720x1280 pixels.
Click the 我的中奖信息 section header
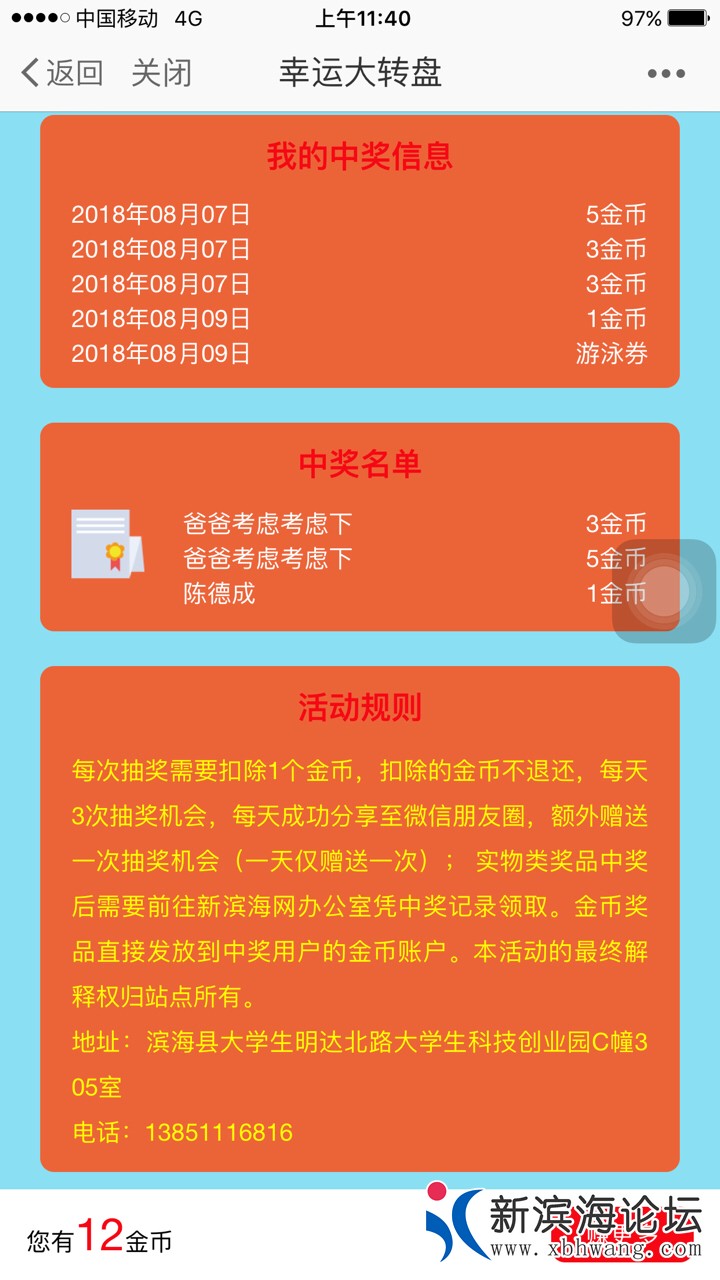click(360, 157)
